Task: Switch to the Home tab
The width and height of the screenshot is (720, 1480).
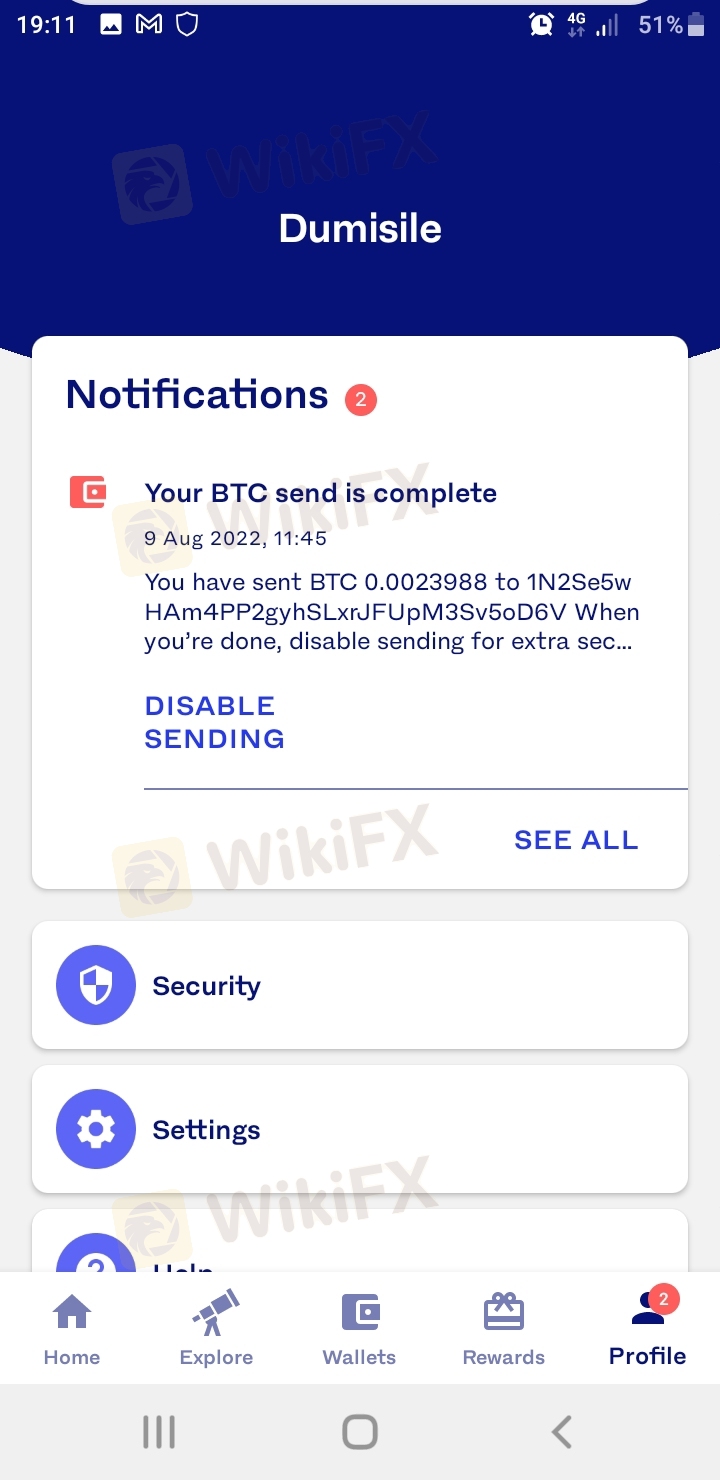Action: (72, 1328)
